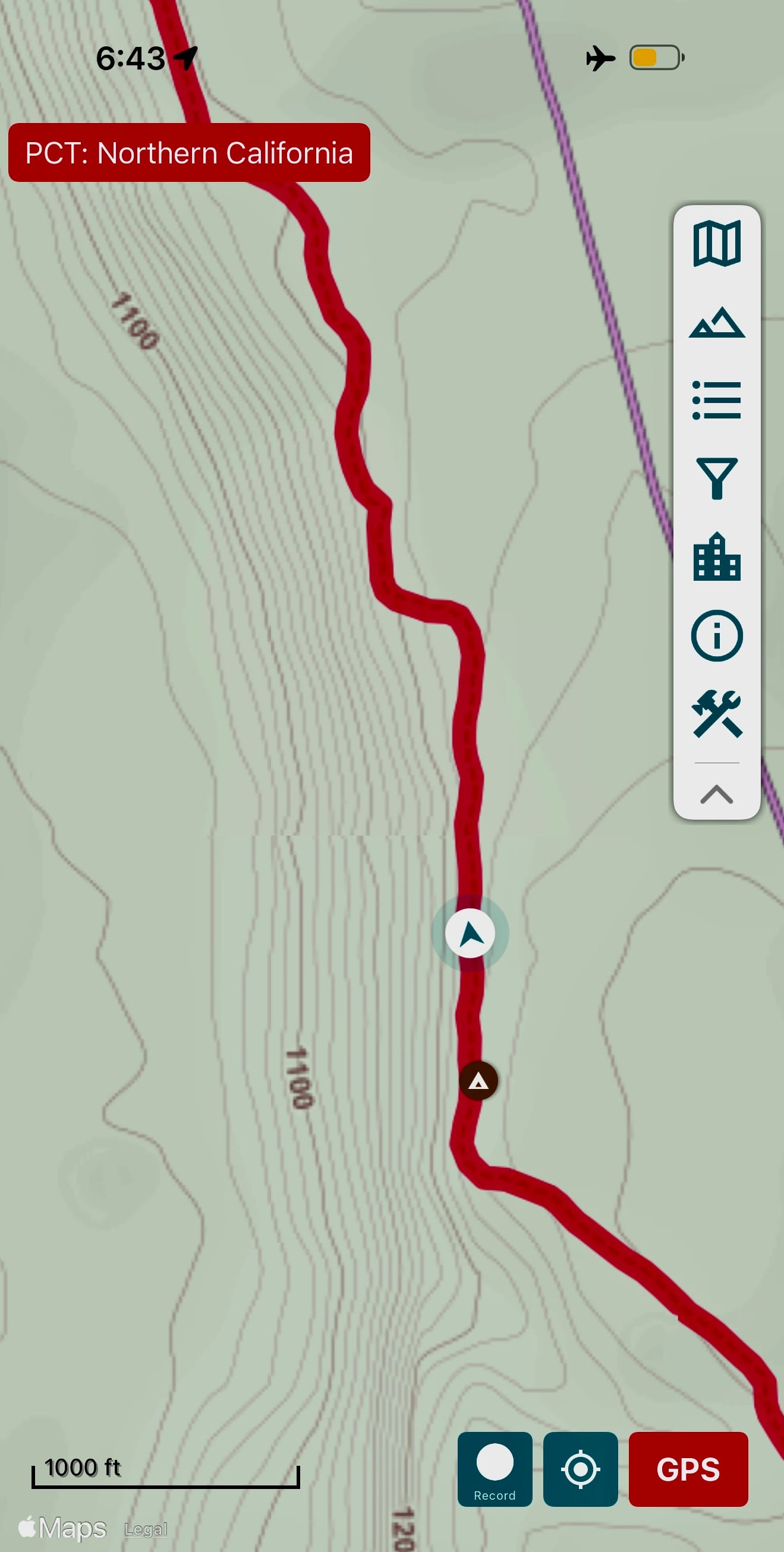Image resolution: width=784 pixels, height=1552 pixels.
Task: Collapse the side toolbar
Action: coord(716,794)
